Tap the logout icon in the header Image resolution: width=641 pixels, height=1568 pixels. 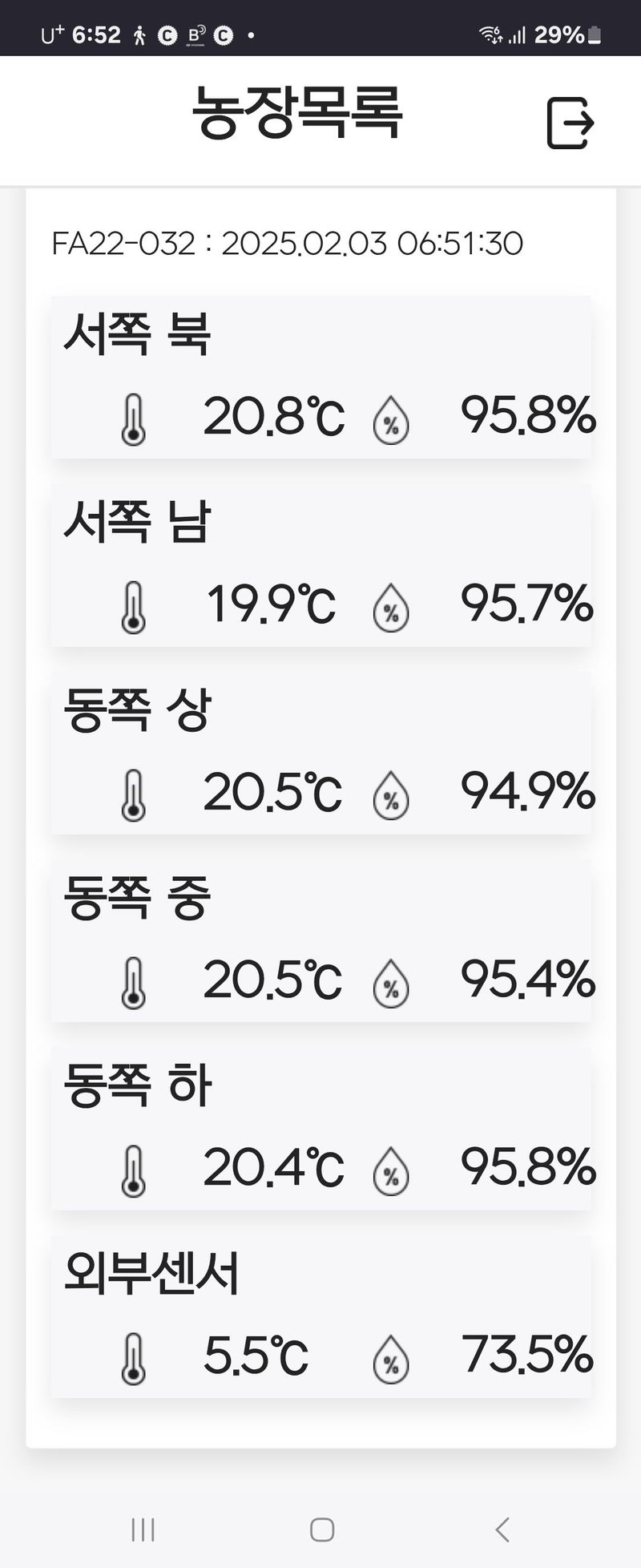(570, 123)
